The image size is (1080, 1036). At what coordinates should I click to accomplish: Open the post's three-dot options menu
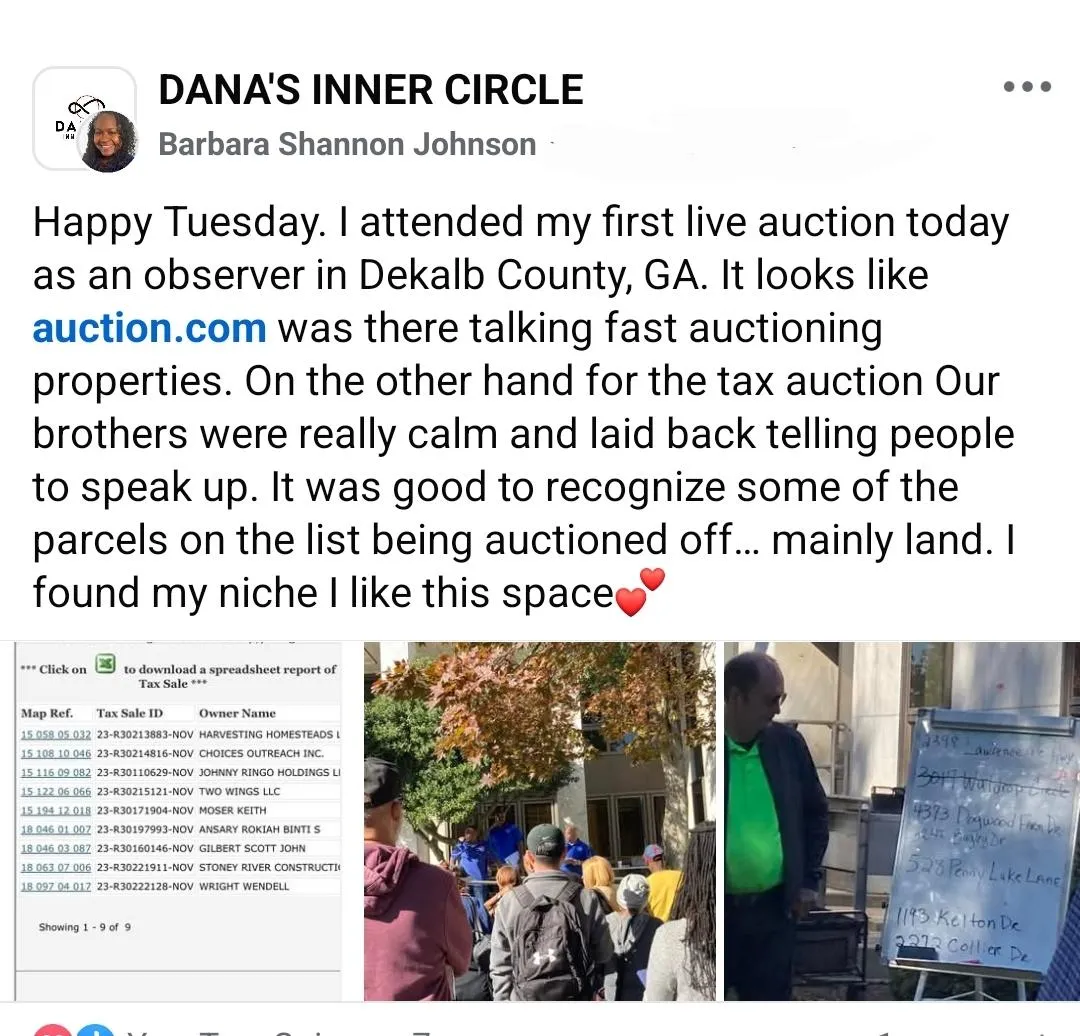(1027, 87)
